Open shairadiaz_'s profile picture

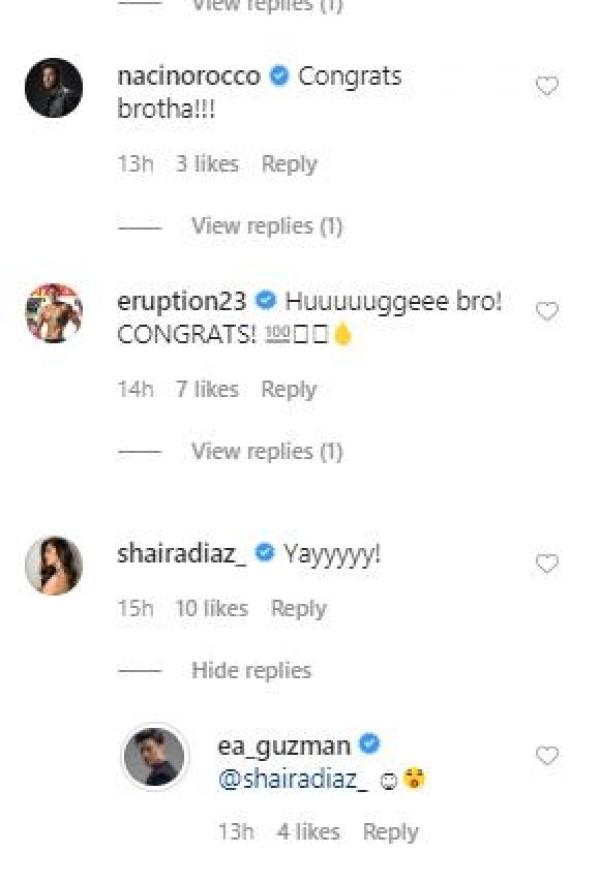(53, 565)
